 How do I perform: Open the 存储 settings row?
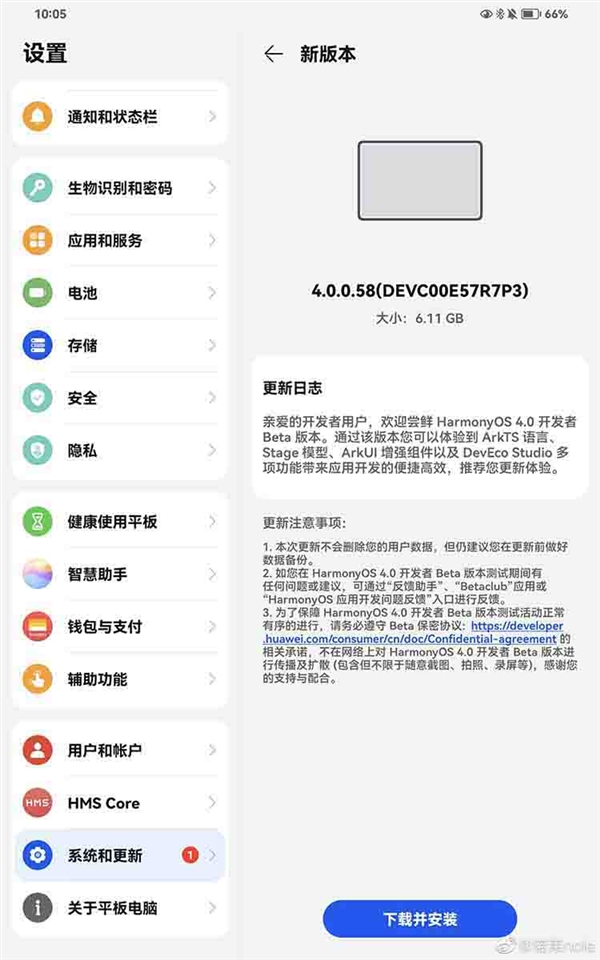tap(120, 345)
